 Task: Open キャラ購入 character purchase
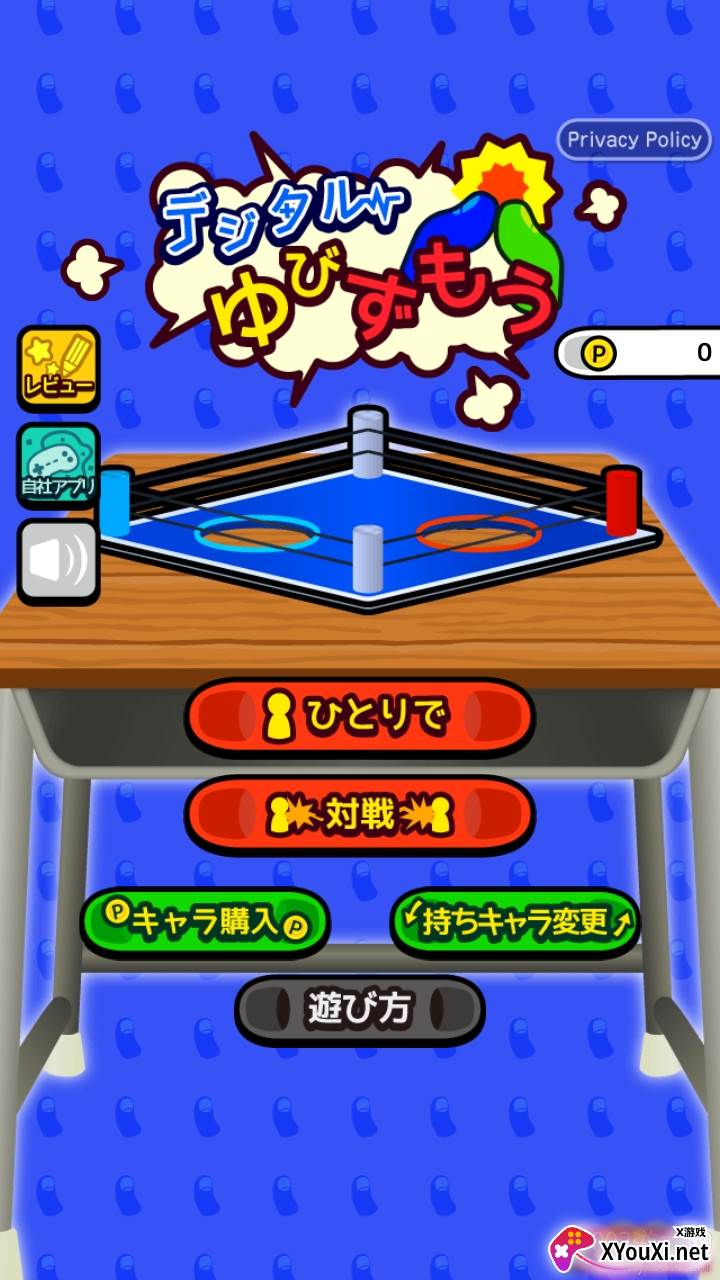coord(205,922)
